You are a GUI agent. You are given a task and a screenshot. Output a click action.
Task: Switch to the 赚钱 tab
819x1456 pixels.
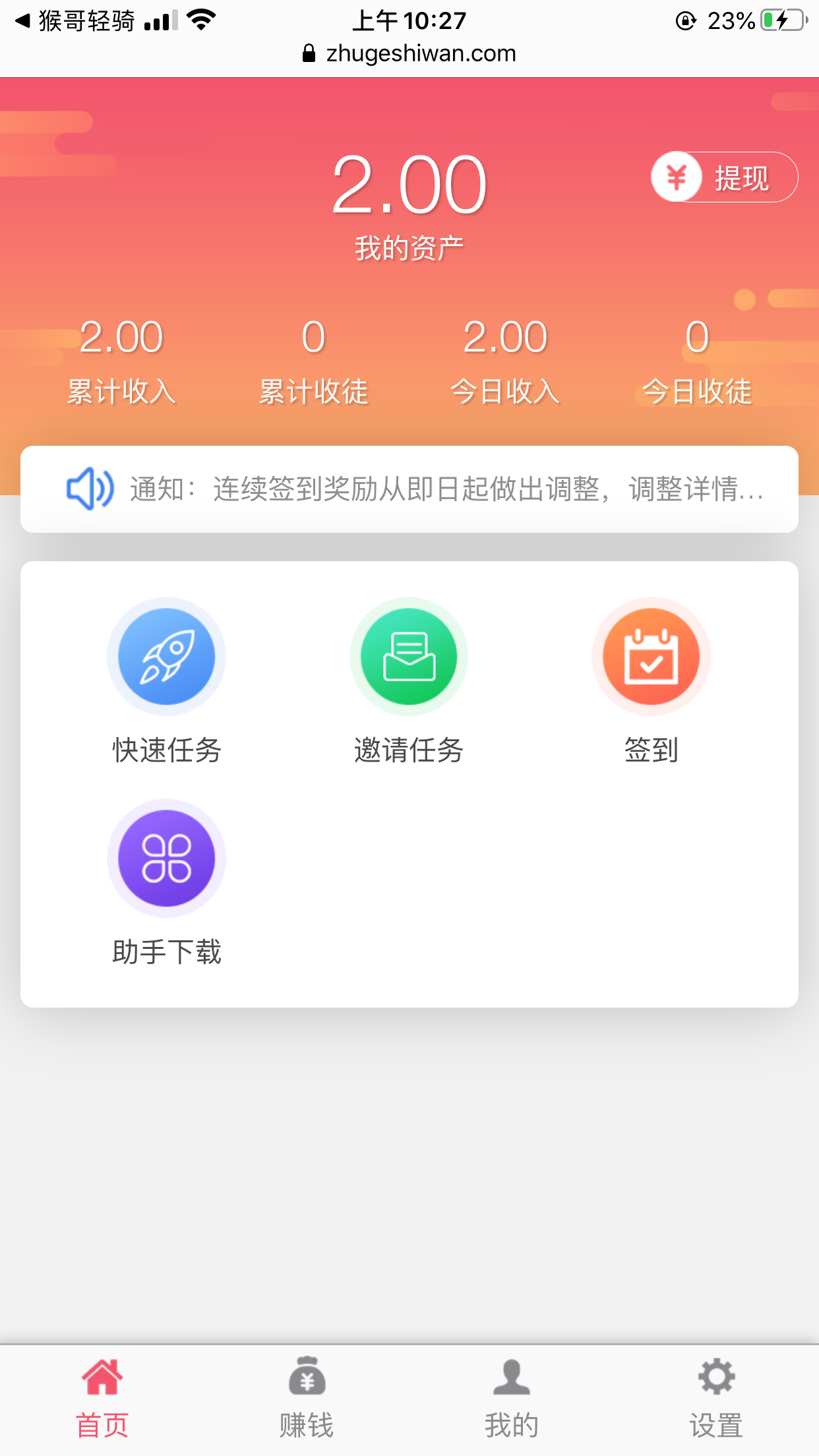point(307,1398)
